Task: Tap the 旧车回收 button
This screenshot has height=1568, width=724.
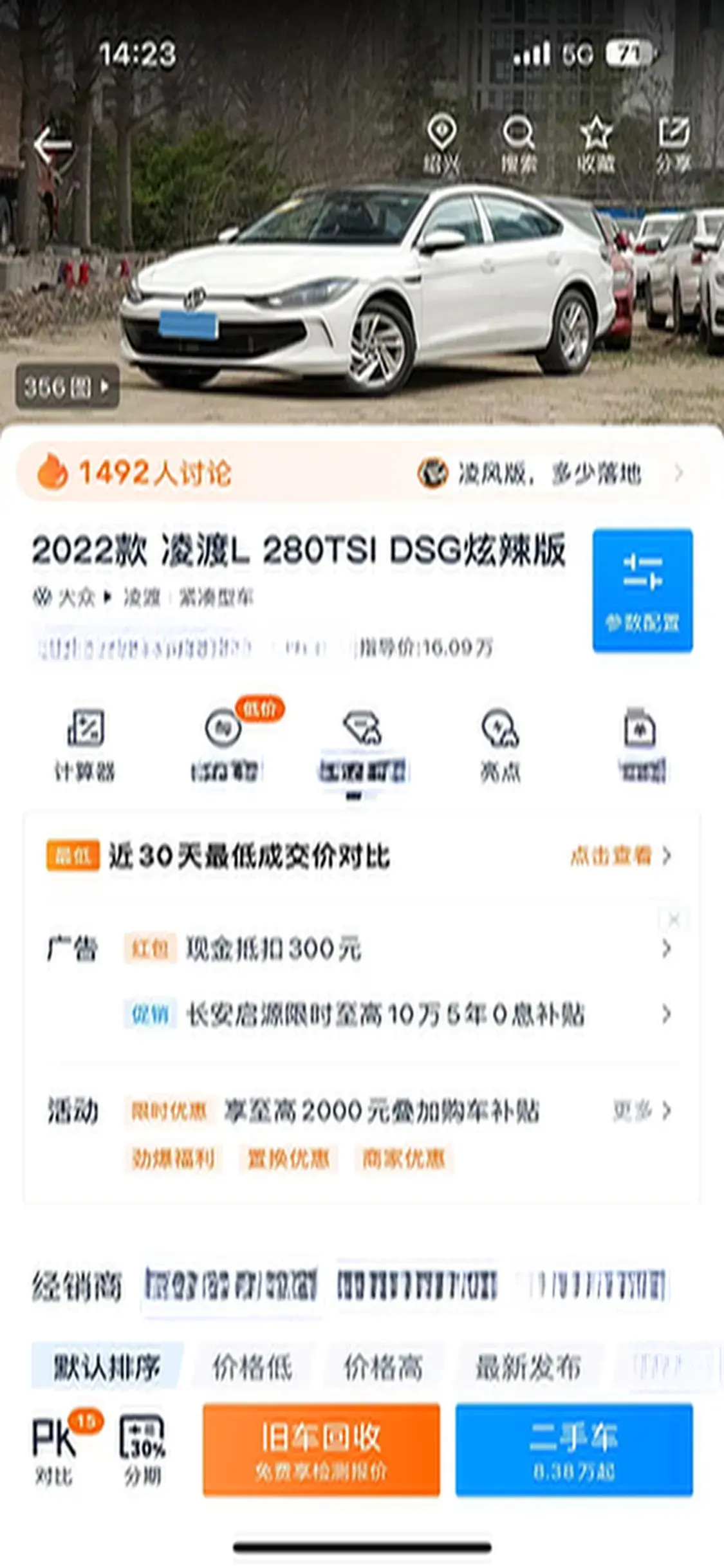Action: [x=321, y=1449]
